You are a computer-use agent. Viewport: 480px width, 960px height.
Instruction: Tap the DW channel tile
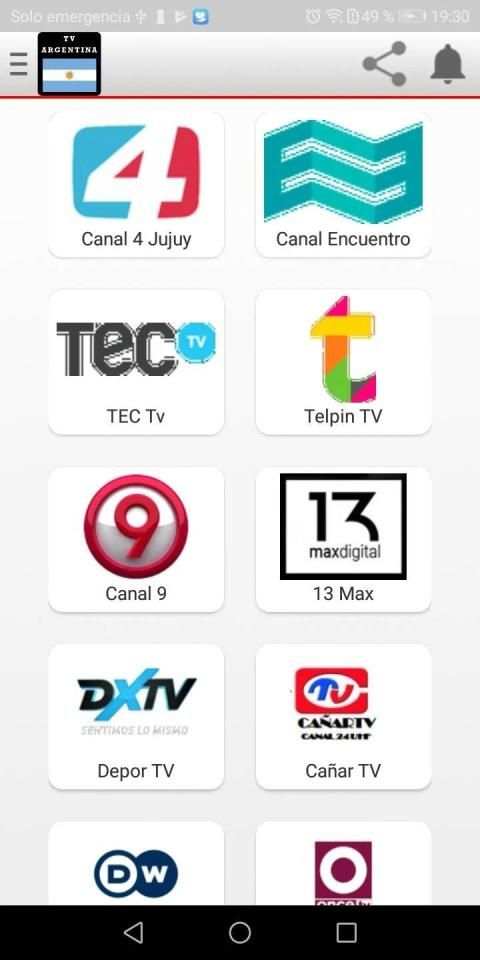(136, 863)
